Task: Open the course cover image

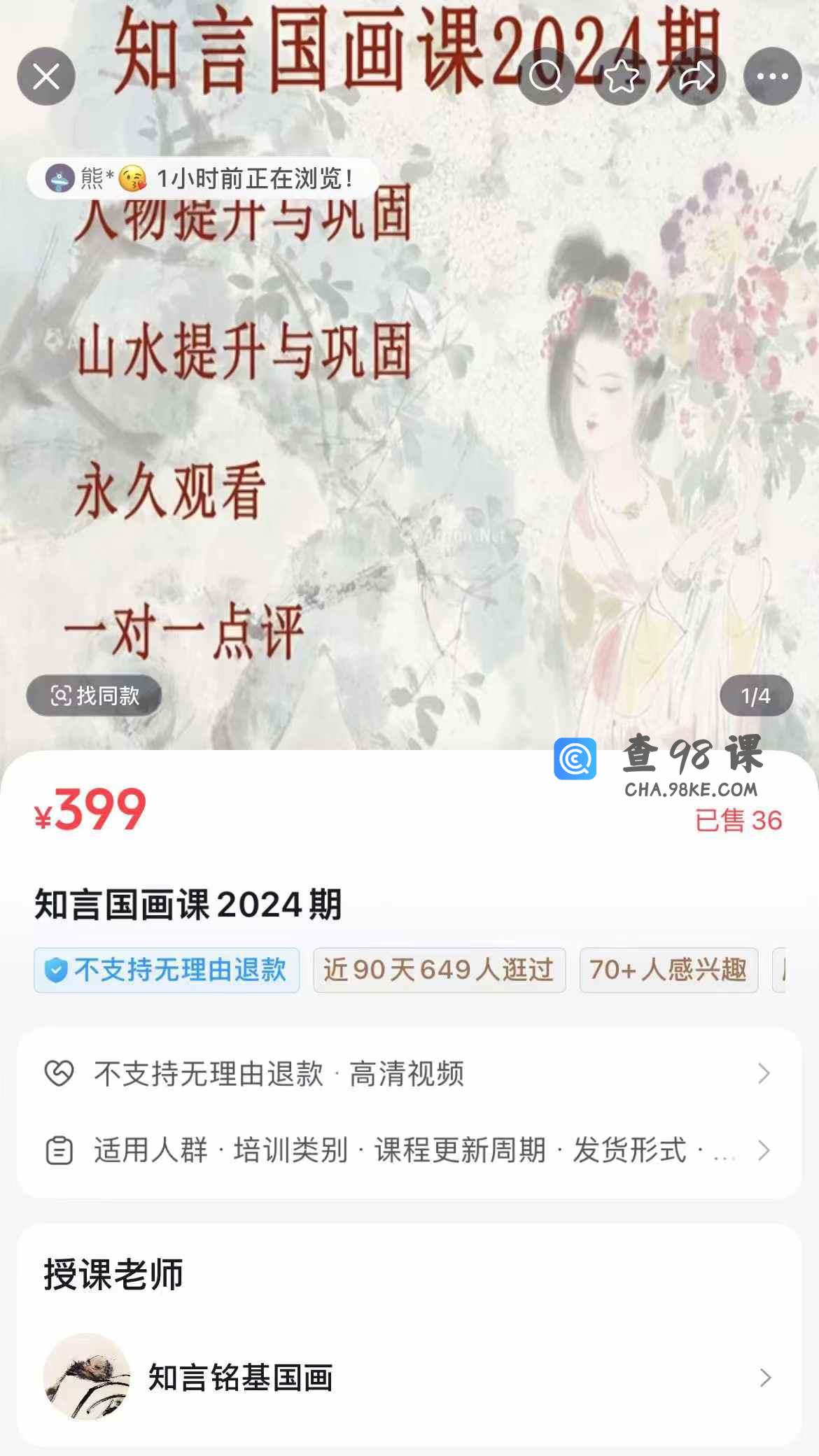Action: tap(409, 420)
